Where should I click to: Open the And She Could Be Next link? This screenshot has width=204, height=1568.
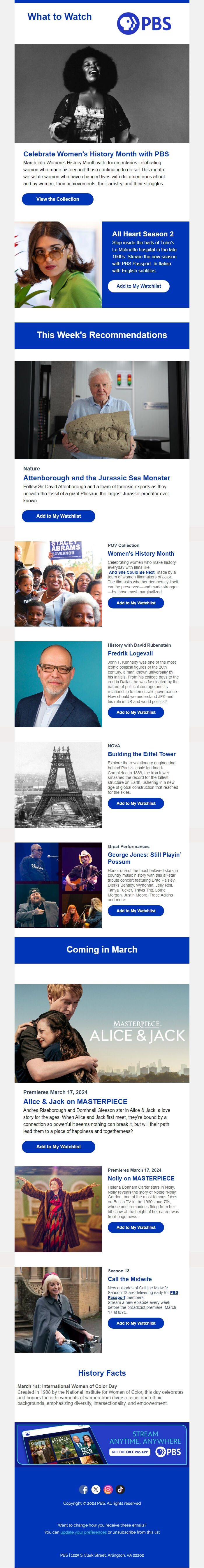click(132, 572)
